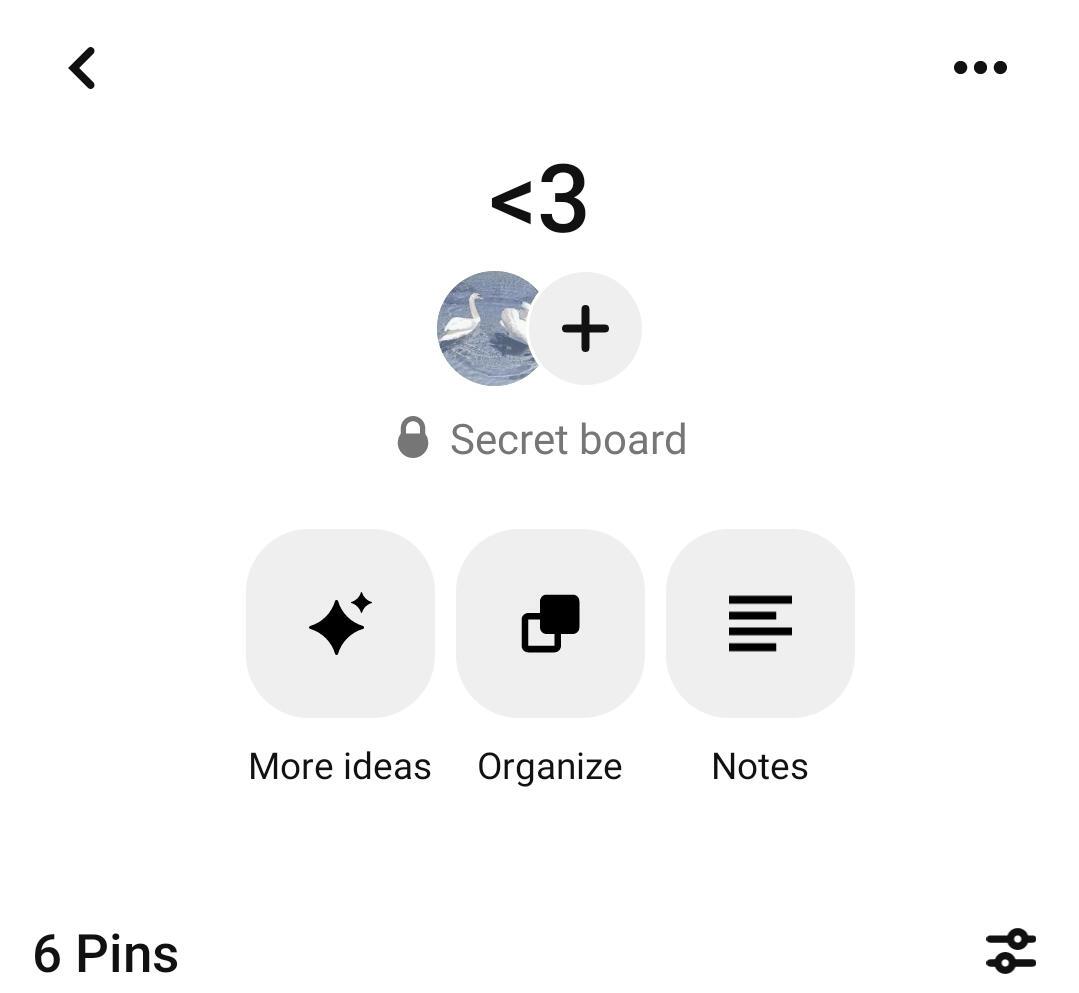
Task: Go back using the top arrow
Action: pos(82,68)
